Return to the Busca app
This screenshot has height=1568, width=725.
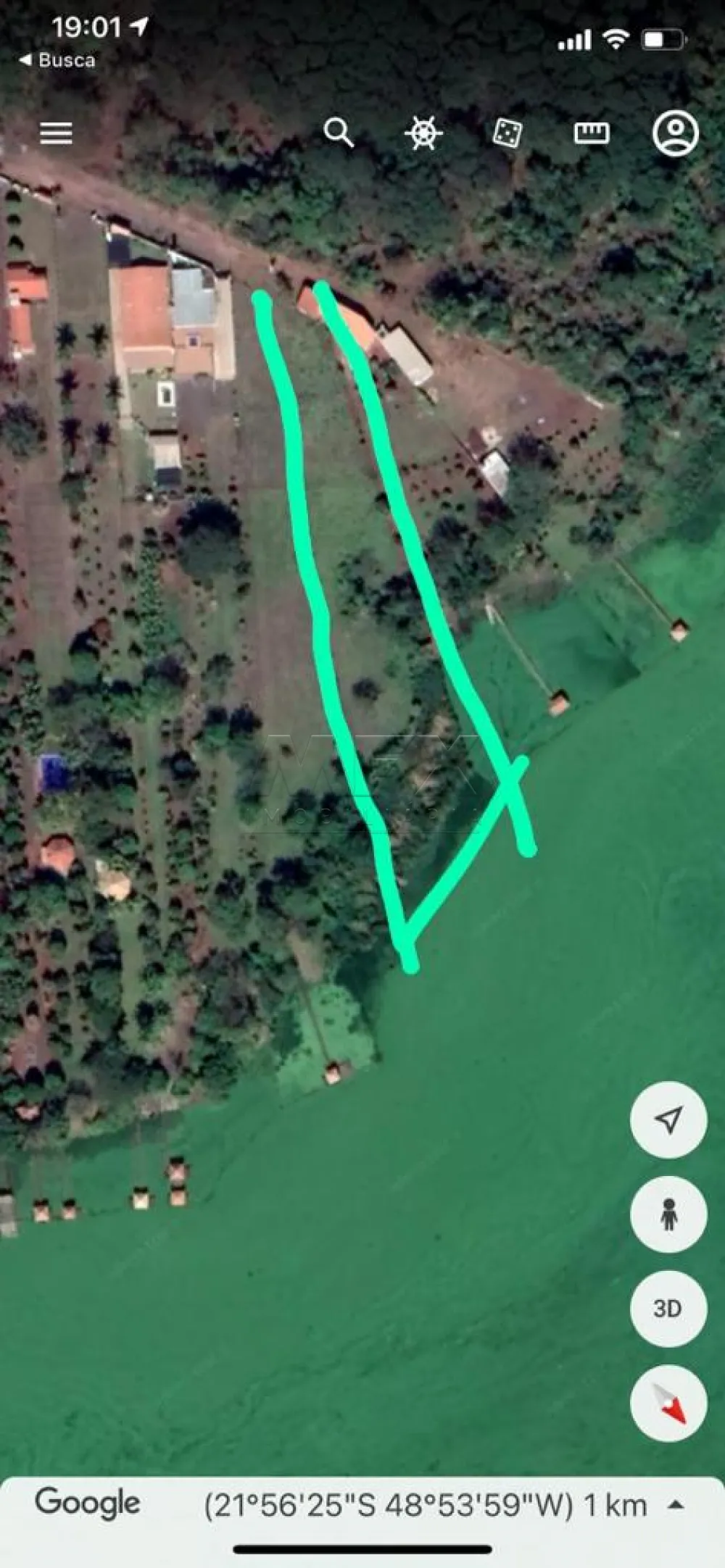pos(57,60)
